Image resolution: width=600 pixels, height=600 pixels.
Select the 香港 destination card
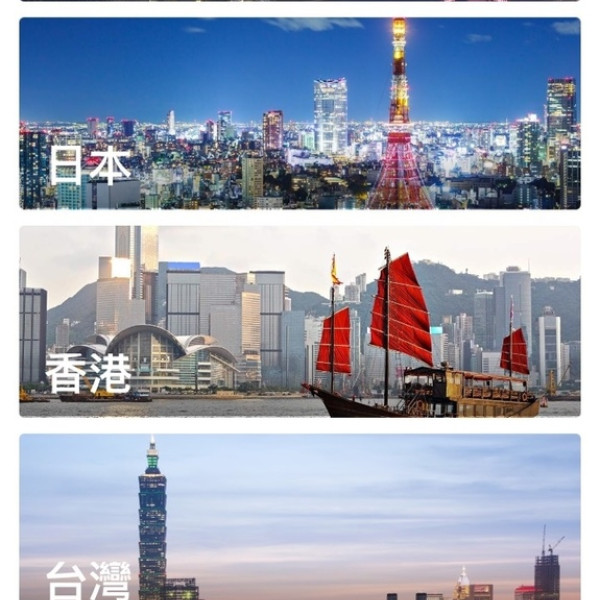tap(300, 321)
